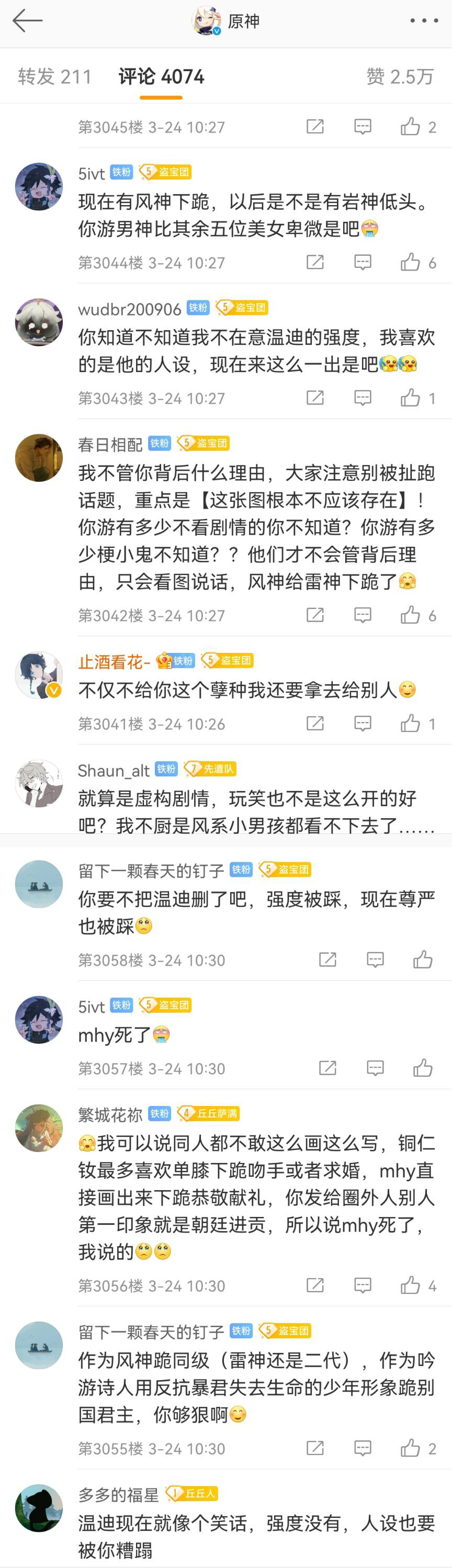Open 止酒看花- user profile name
This screenshot has width=452, height=1568.
point(115,662)
